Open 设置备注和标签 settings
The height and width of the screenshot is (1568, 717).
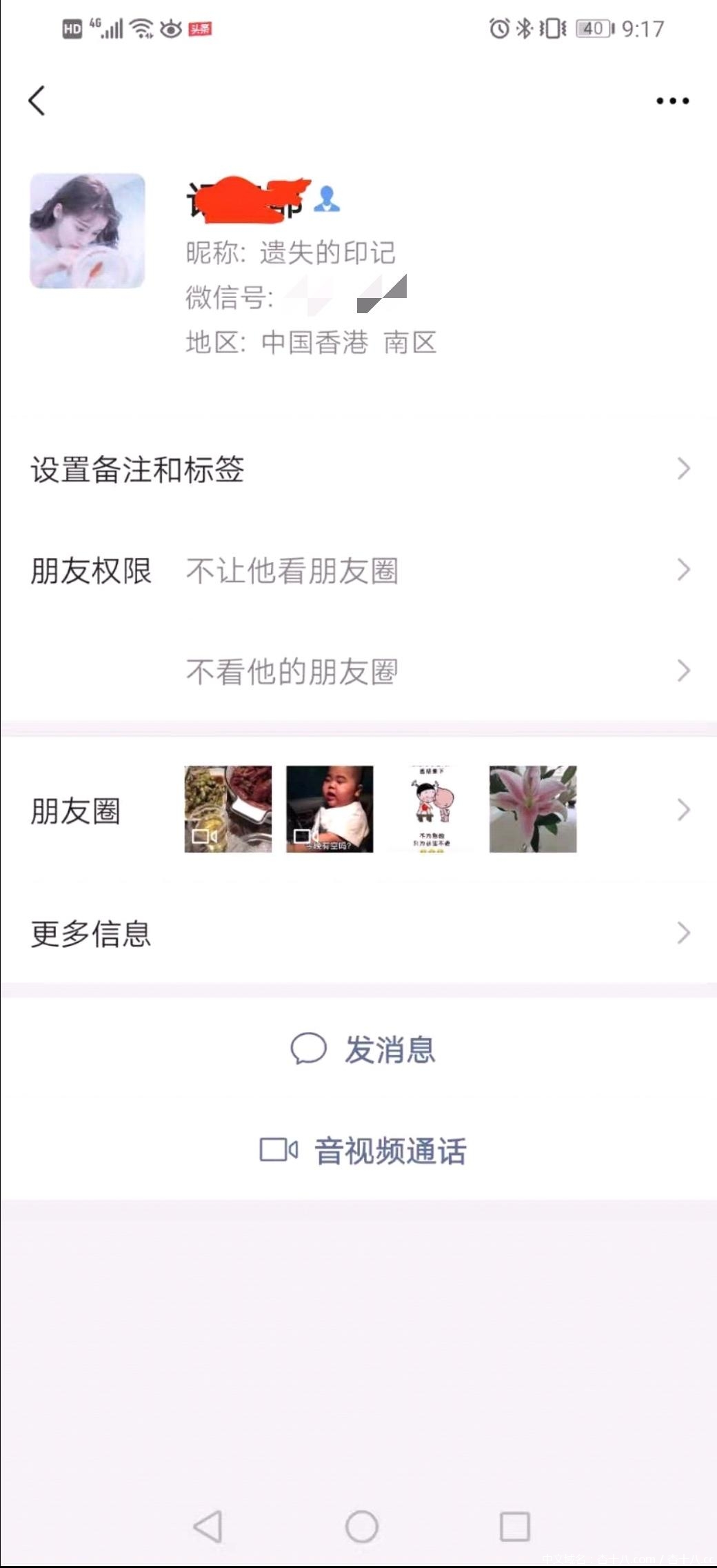click(358, 469)
